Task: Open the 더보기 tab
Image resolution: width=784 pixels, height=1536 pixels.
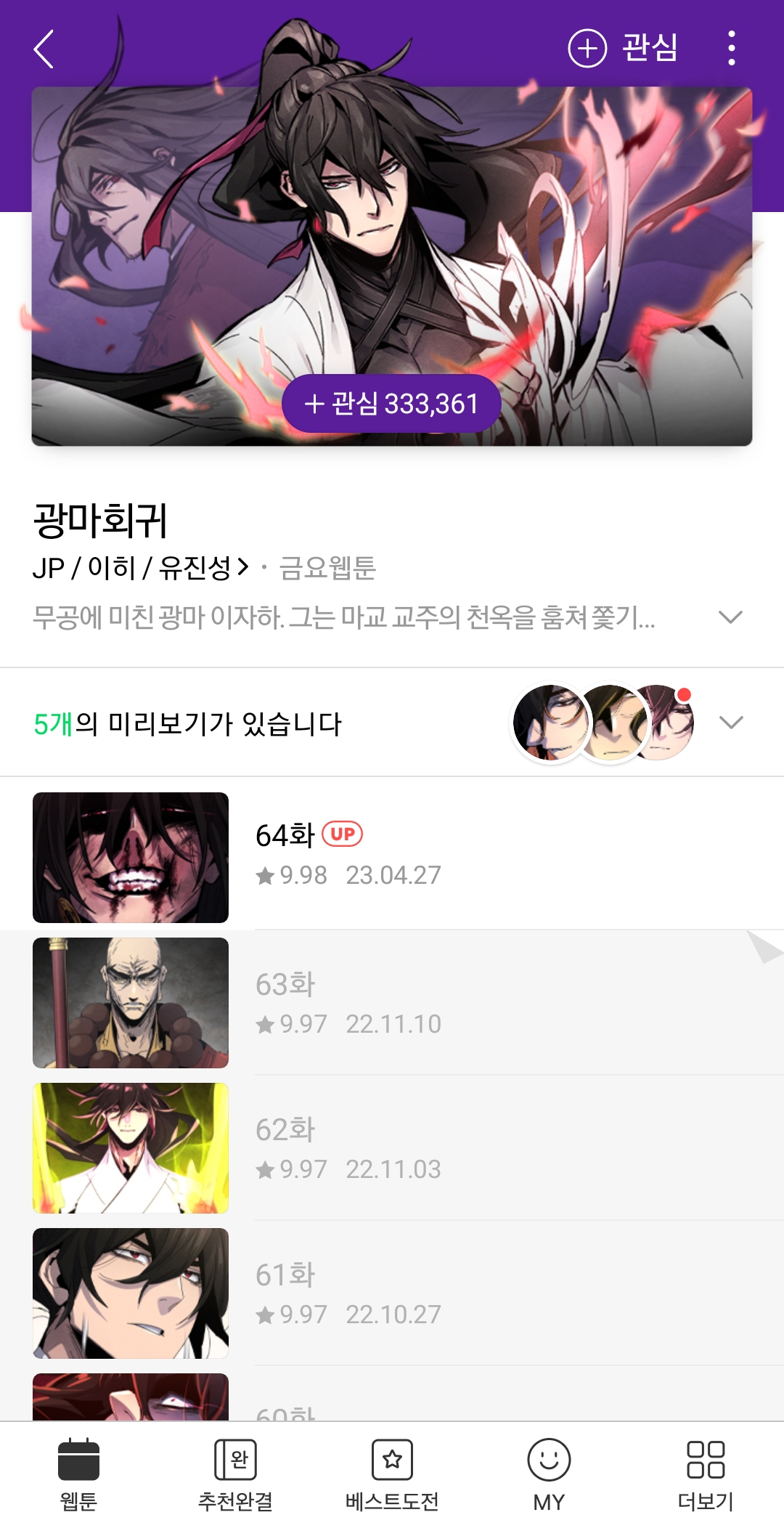Action: coord(706,1476)
